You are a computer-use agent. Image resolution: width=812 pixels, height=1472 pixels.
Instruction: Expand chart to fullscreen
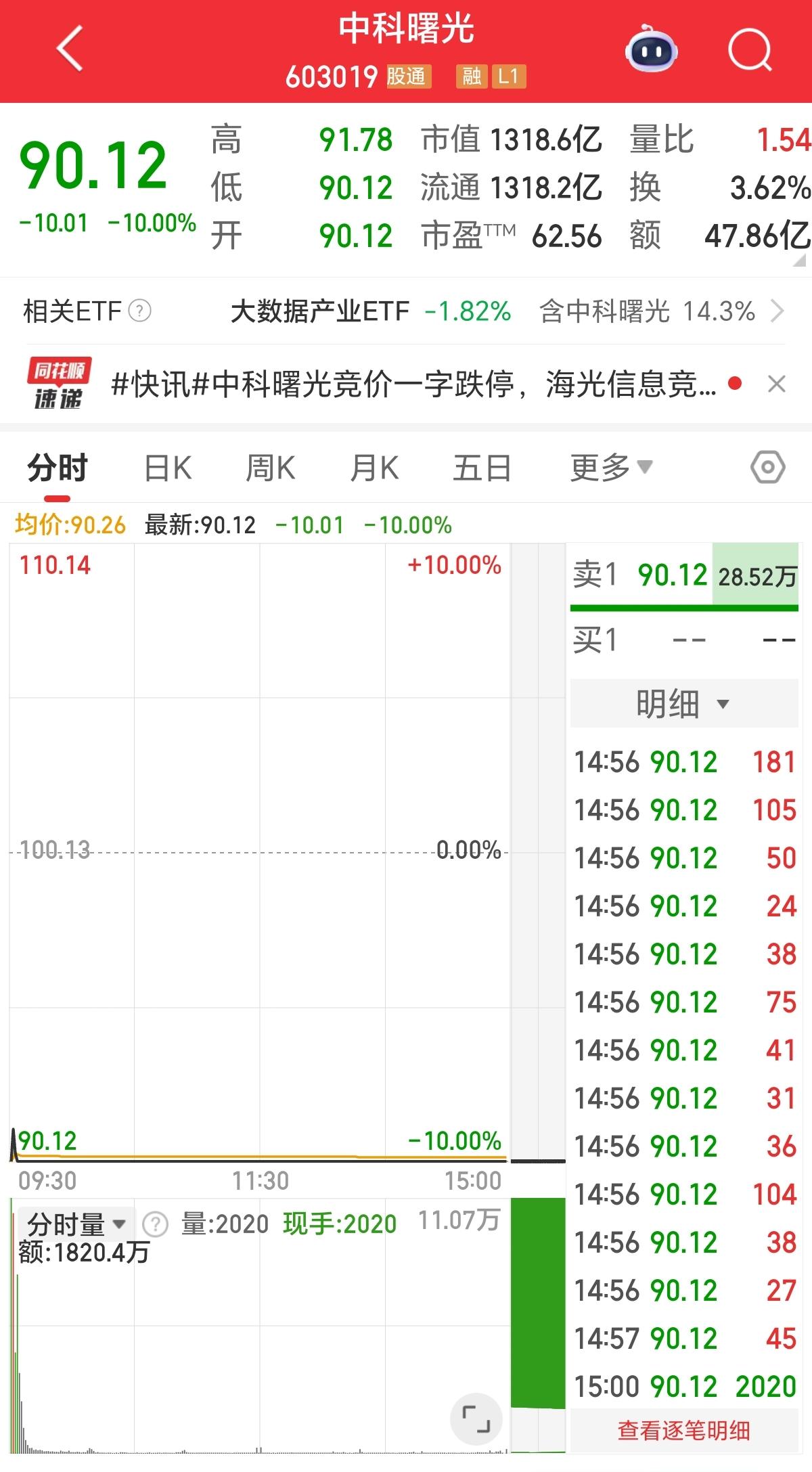coord(476,1419)
